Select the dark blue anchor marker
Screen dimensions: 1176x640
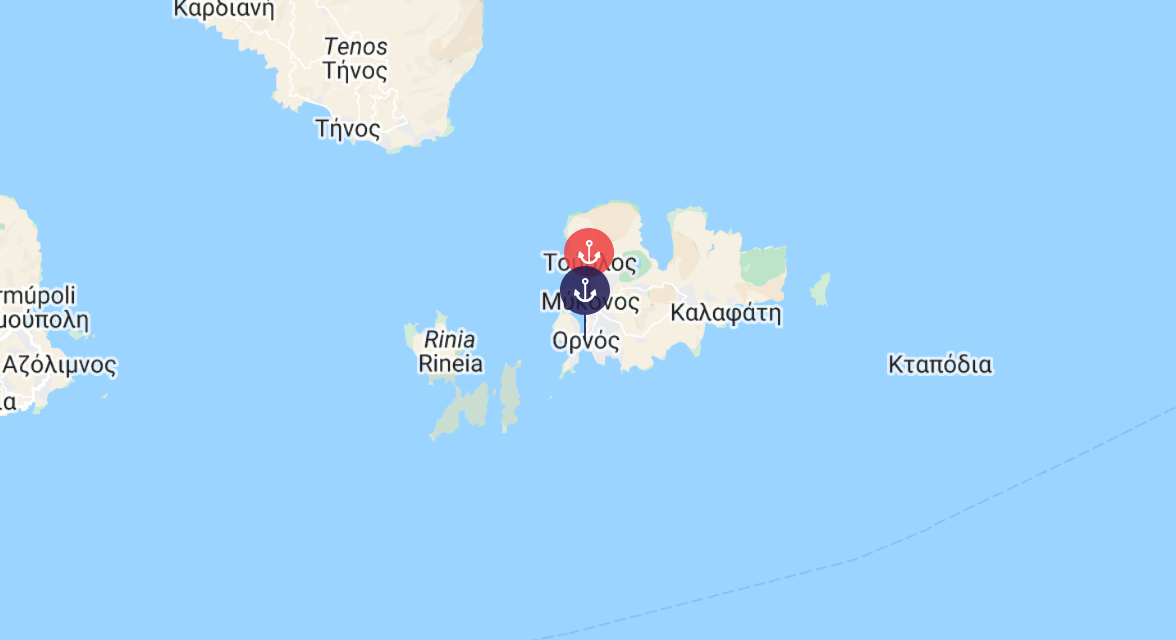(585, 292)
